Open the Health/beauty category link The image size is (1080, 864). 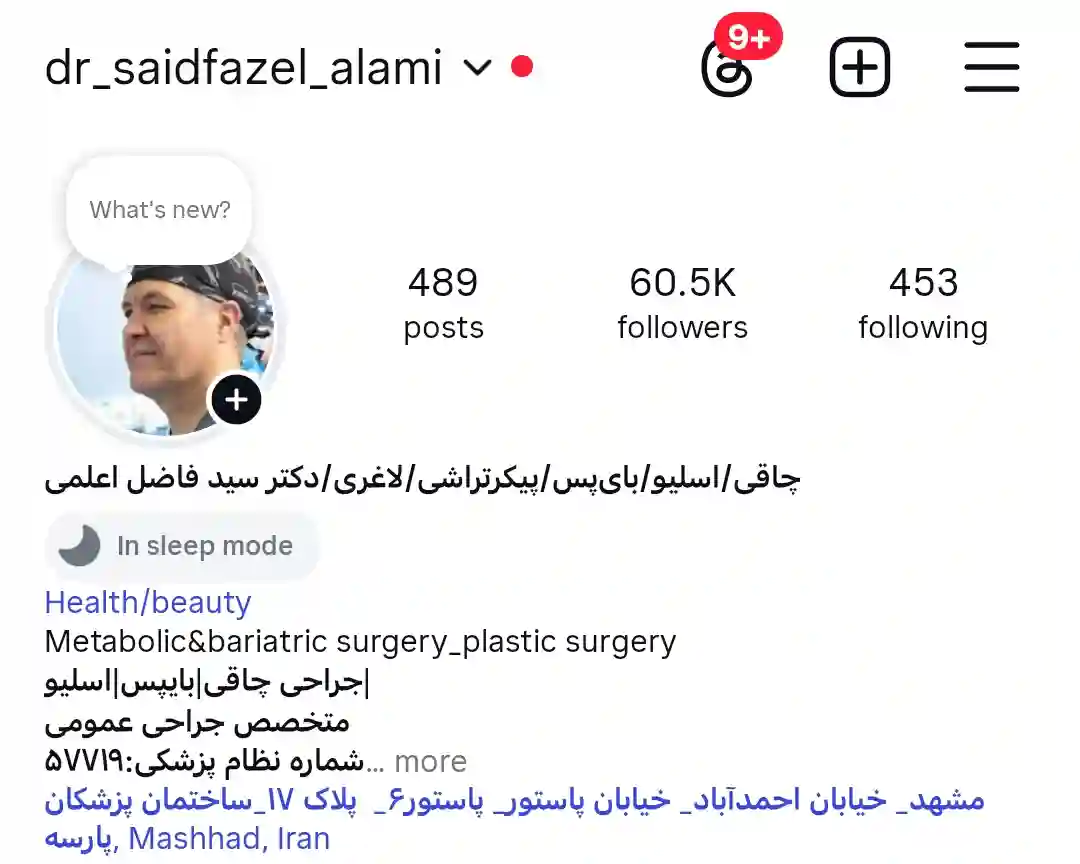148,603
